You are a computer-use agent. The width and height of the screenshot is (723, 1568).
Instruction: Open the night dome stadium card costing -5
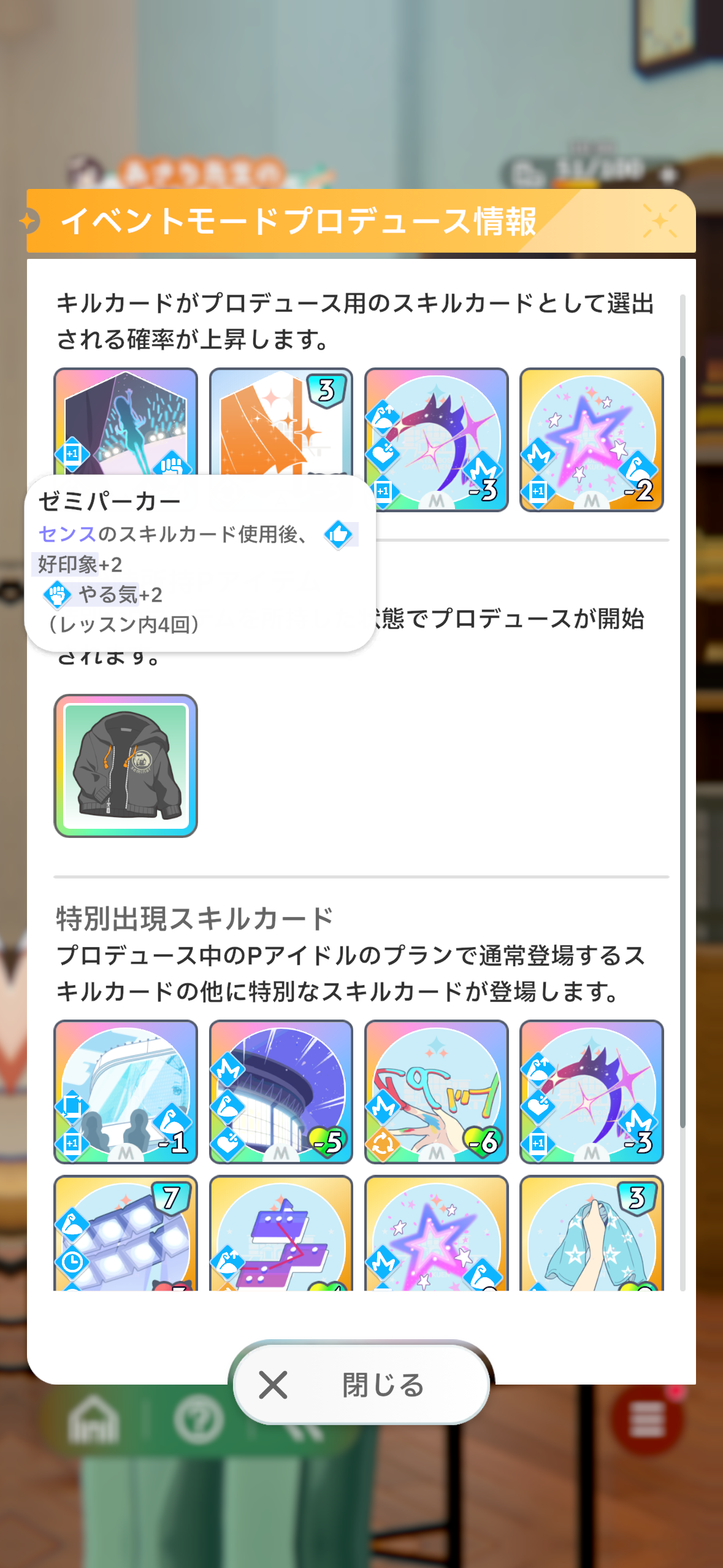281,1091
